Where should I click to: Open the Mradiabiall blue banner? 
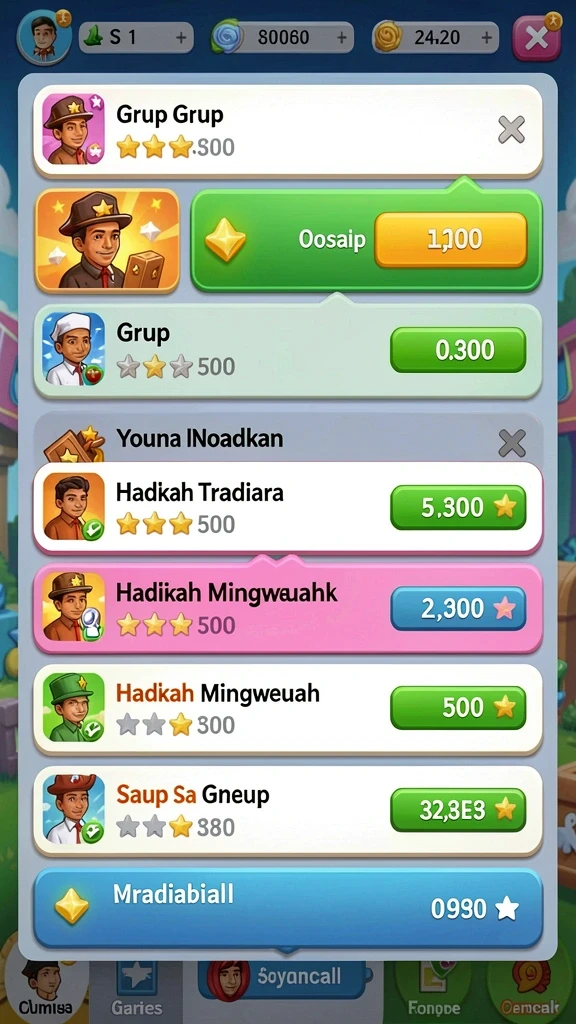point(288,908)
